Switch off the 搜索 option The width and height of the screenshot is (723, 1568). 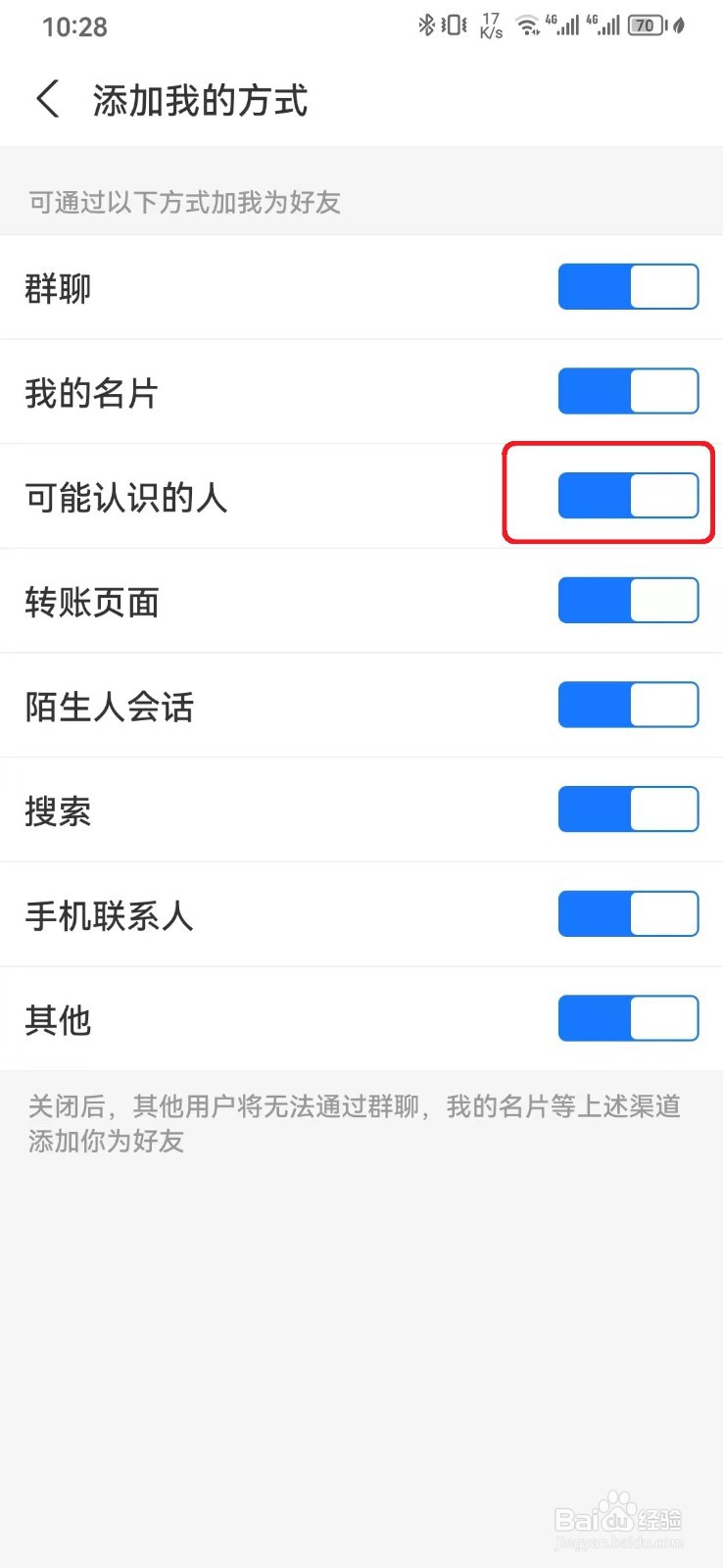[628, 809]
